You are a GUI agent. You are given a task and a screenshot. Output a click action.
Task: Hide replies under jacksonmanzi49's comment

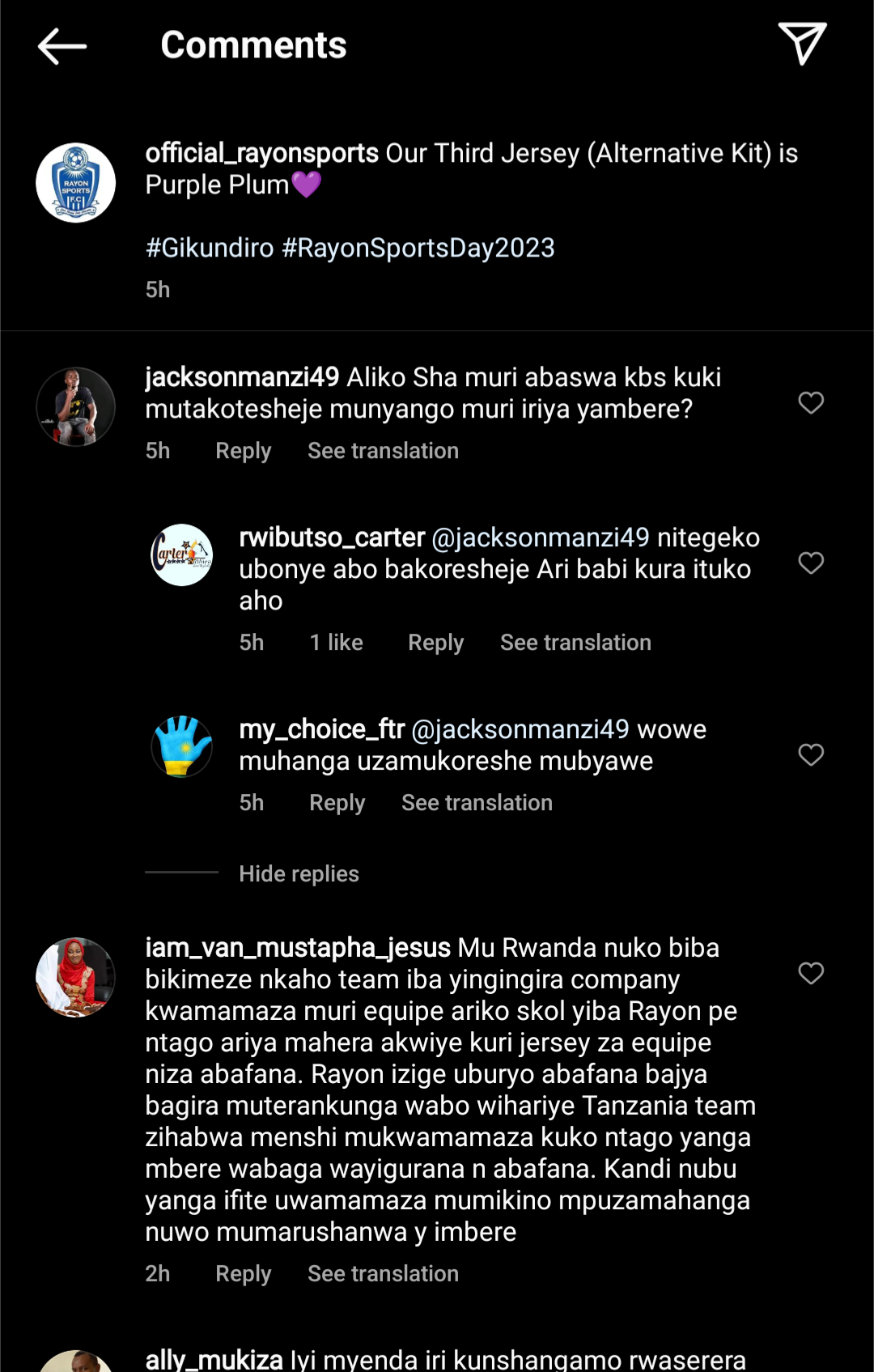point(299,874)
